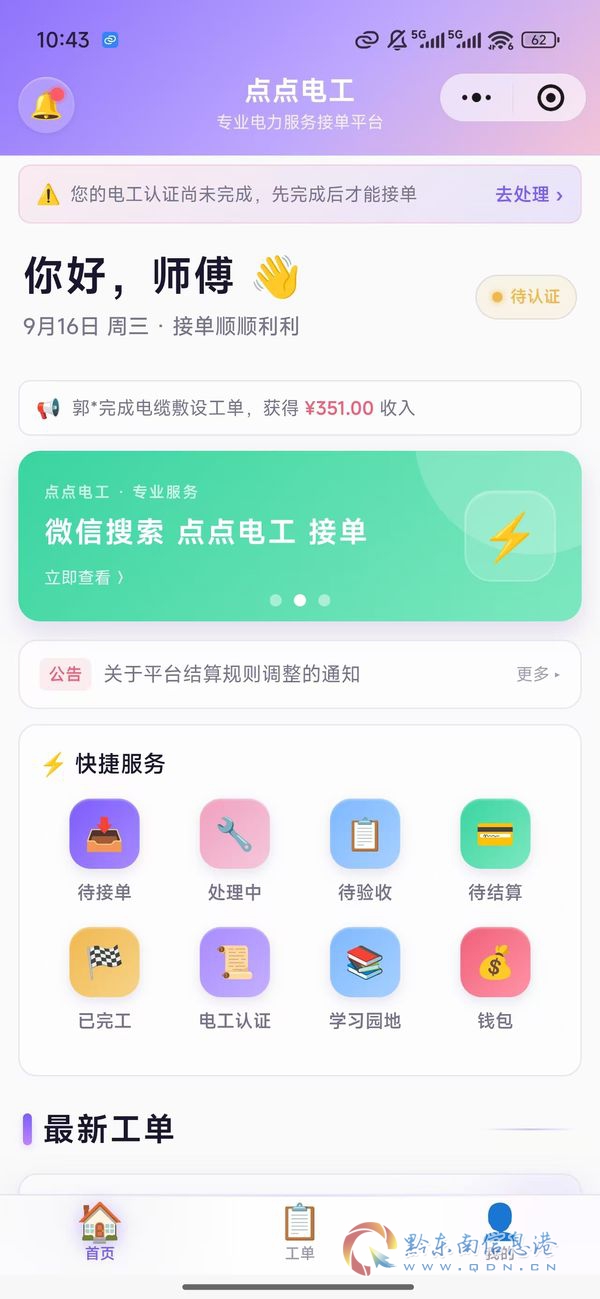Viewport: 600px width, 1299px height.
Task: Switch to the 我的 profile tab
Action: (500, 1232)
